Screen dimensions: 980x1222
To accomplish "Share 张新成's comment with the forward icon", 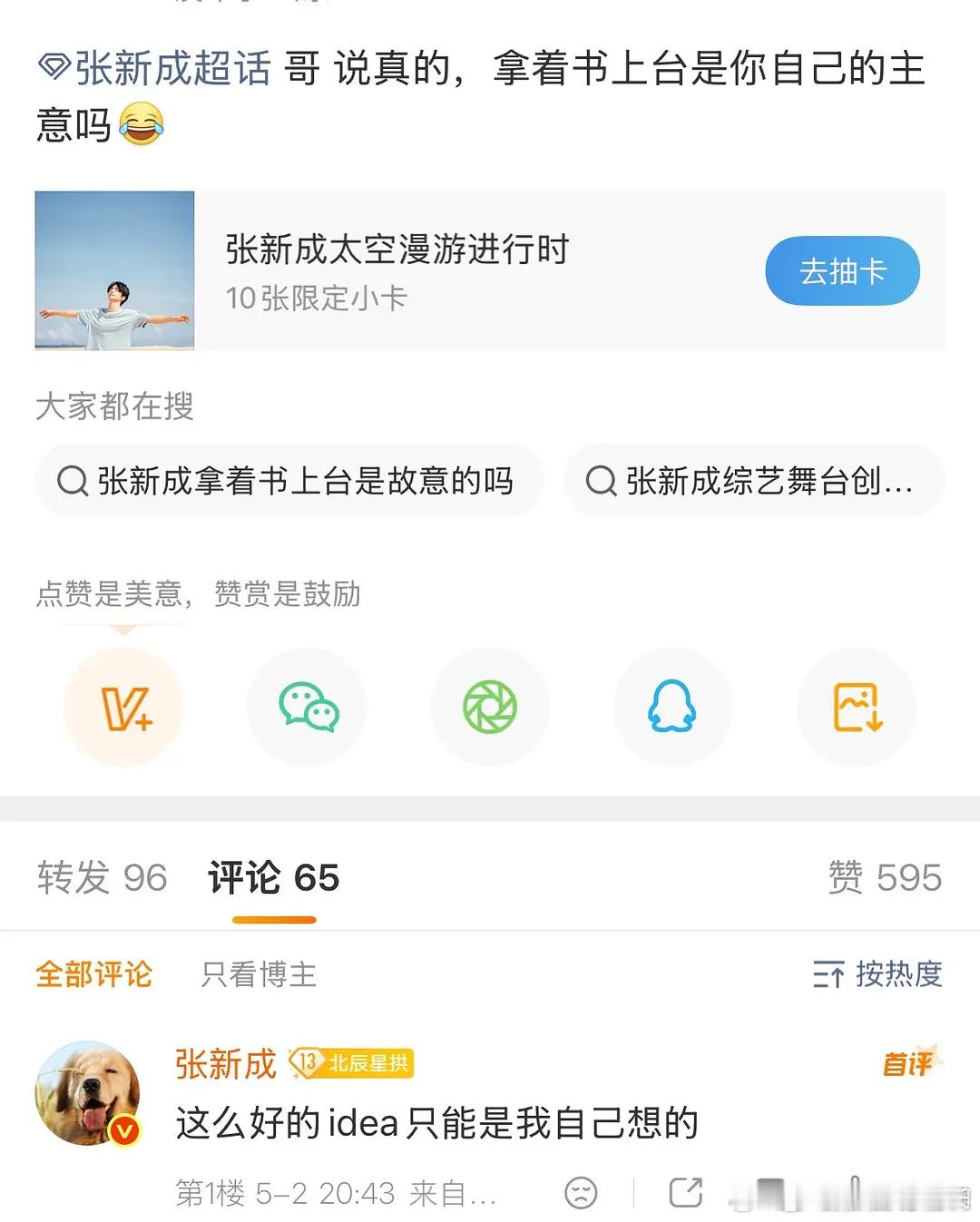I will [x=686, y=1192].
